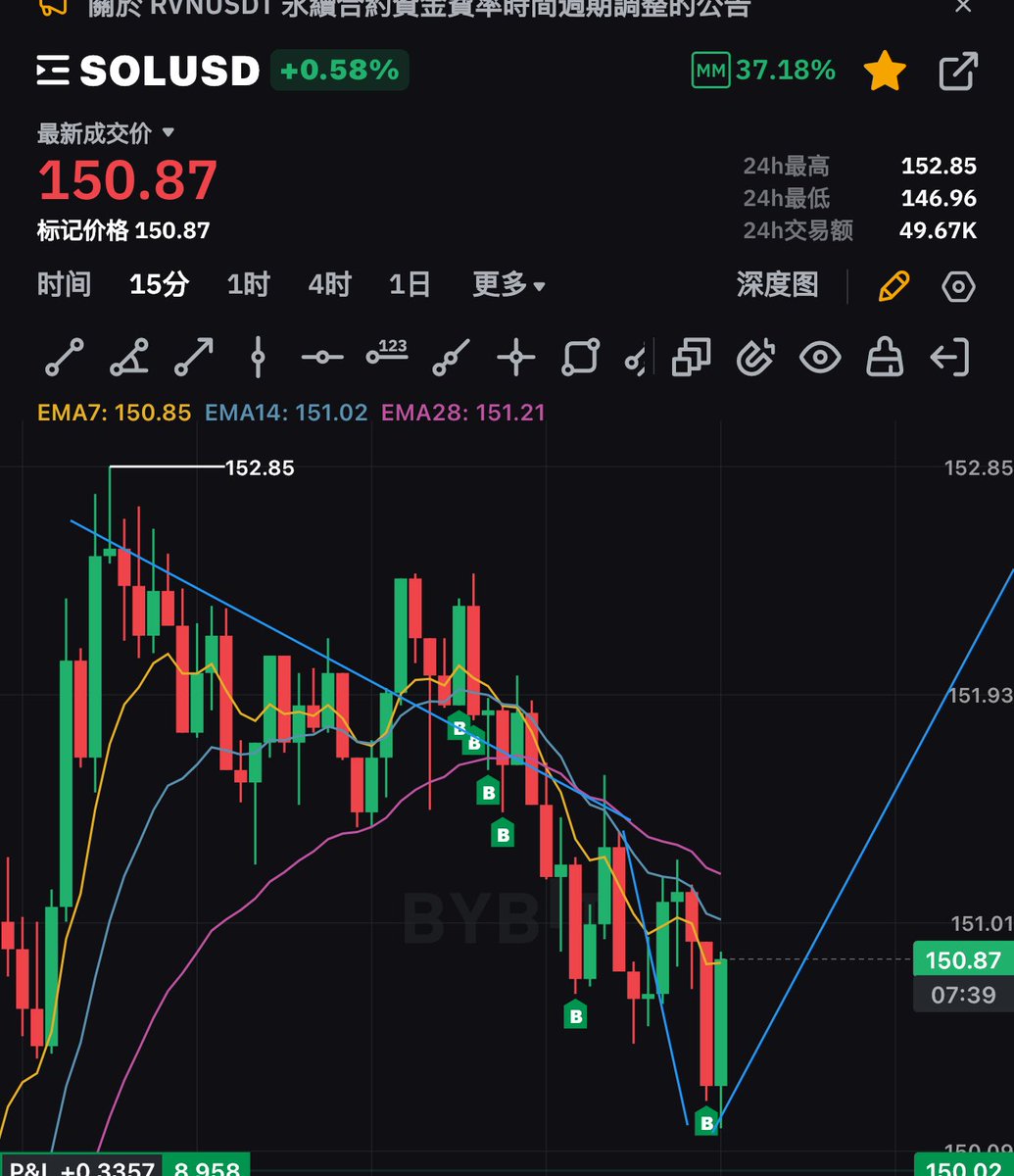Lock the drawings with padlock icon

885,358
